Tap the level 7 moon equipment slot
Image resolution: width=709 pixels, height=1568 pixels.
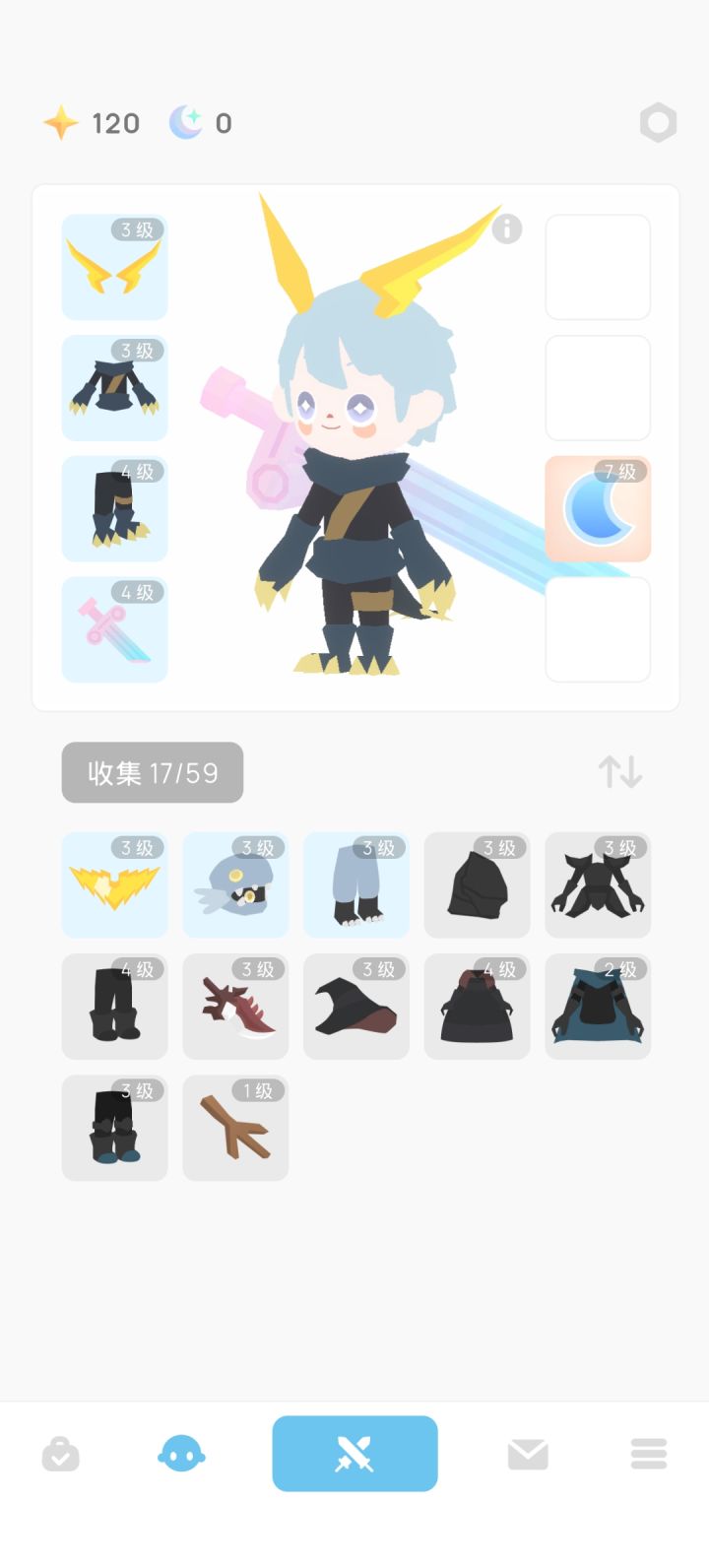(598, 508)
